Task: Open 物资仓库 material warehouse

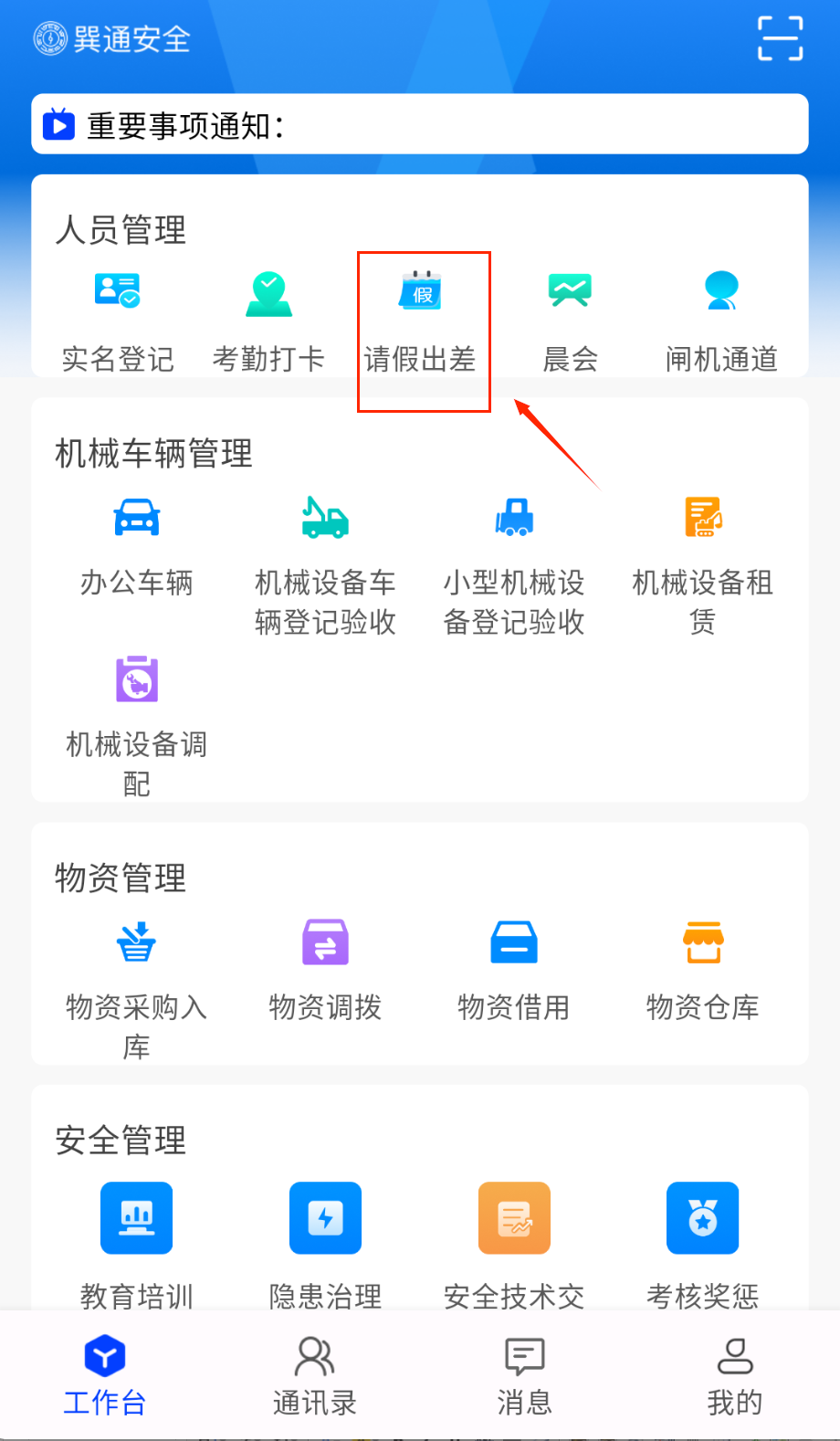Action: 702,968
